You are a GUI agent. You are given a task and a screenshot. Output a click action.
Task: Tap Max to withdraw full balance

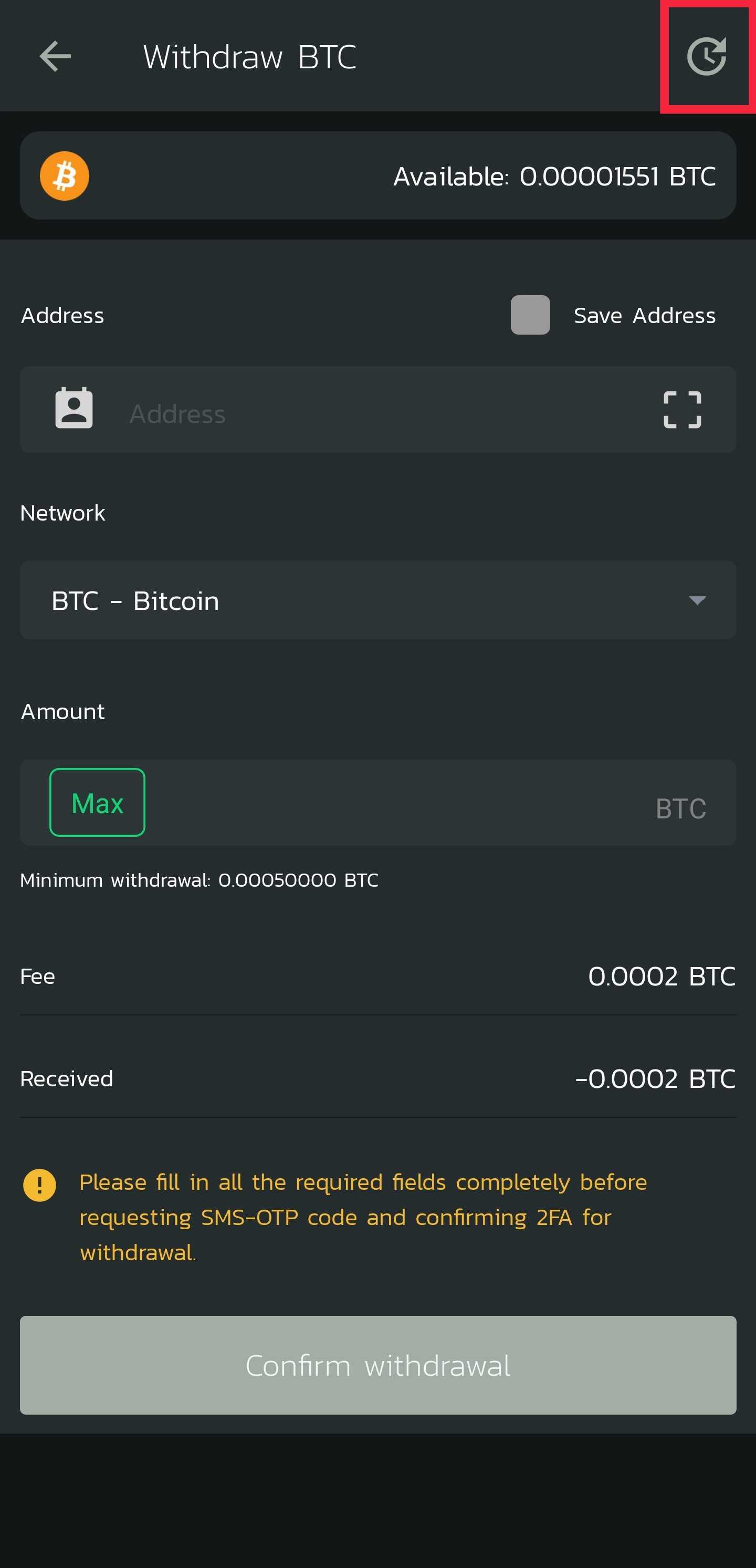[97, 802]
